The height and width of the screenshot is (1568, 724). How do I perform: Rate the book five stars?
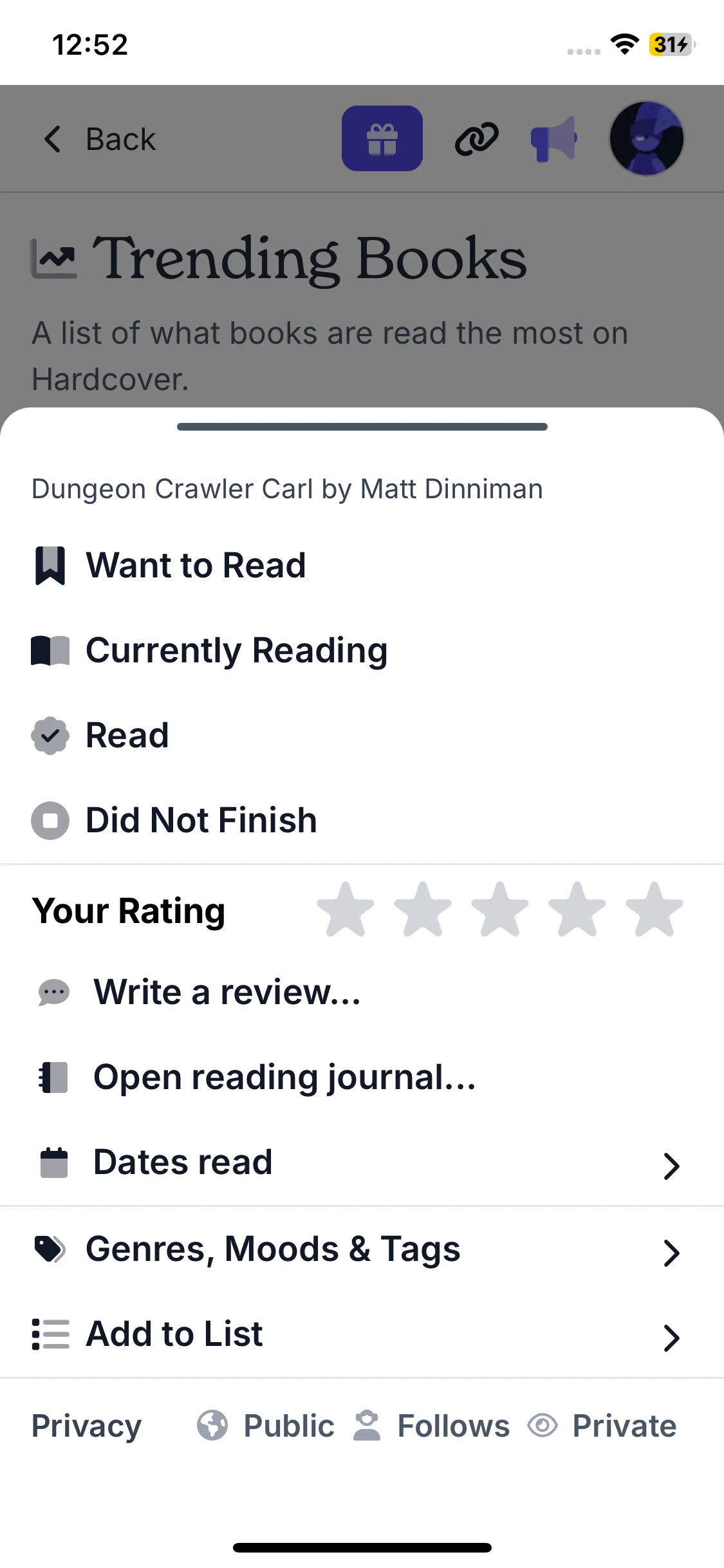click(654, 910)
